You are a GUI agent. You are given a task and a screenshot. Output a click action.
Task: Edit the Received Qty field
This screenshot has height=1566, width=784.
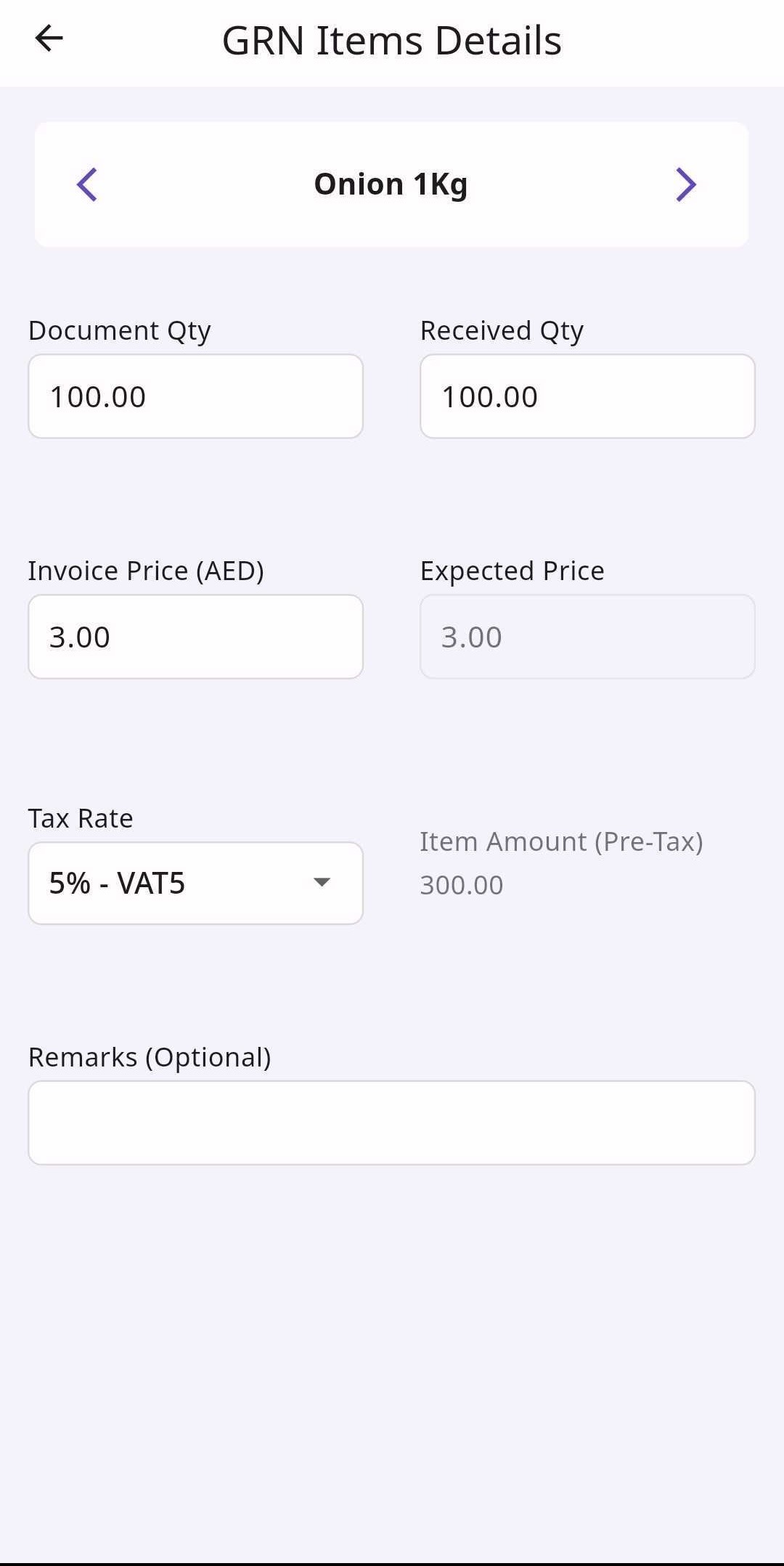[x=587, y=396]
